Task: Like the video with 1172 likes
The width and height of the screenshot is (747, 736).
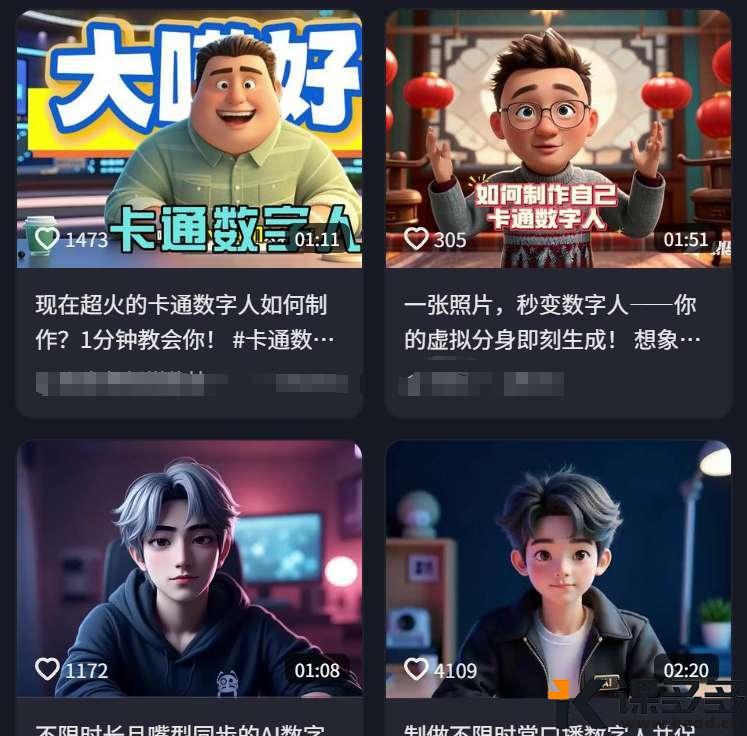Action: tap(47, 669)
